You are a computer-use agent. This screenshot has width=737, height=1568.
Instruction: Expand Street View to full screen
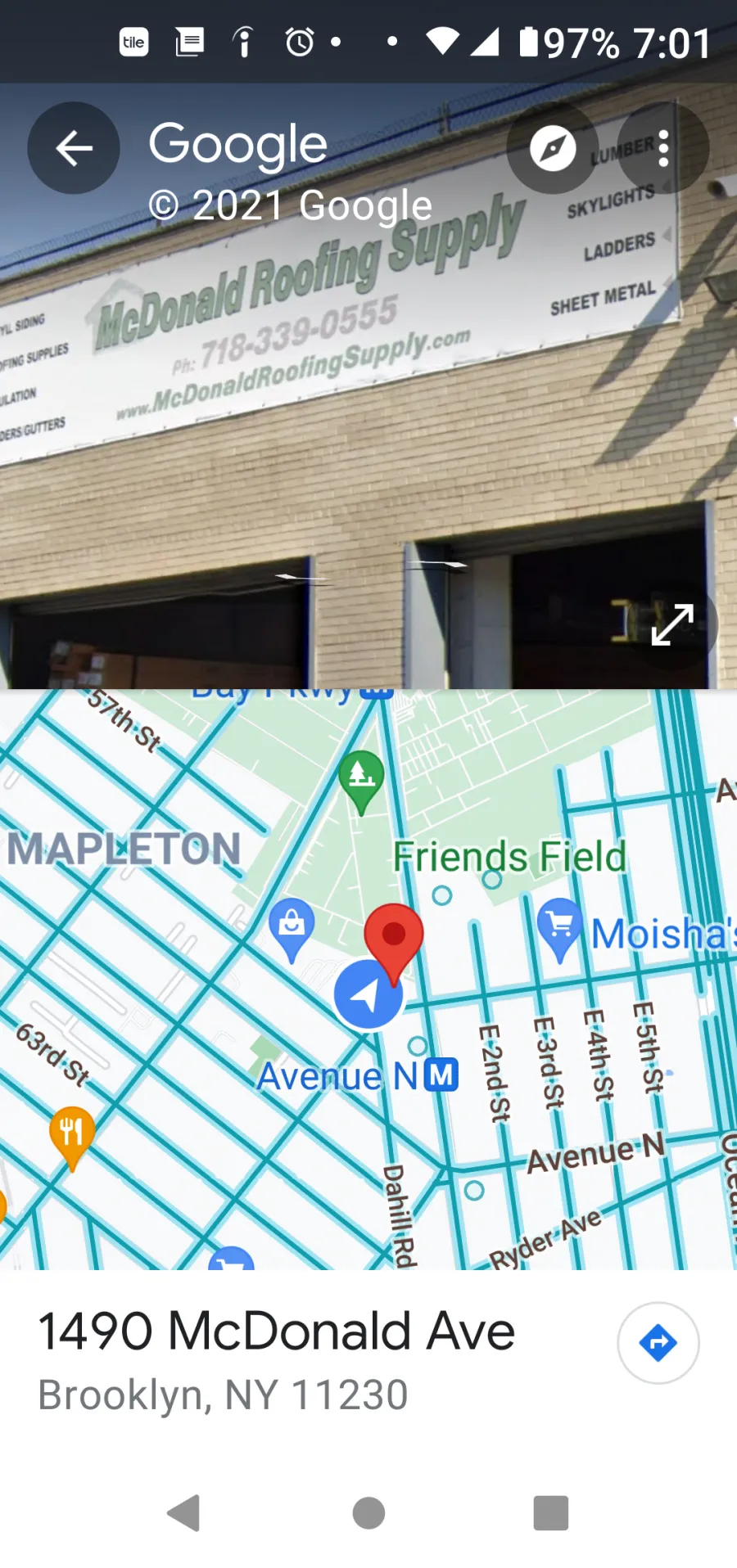click(672, 624)
